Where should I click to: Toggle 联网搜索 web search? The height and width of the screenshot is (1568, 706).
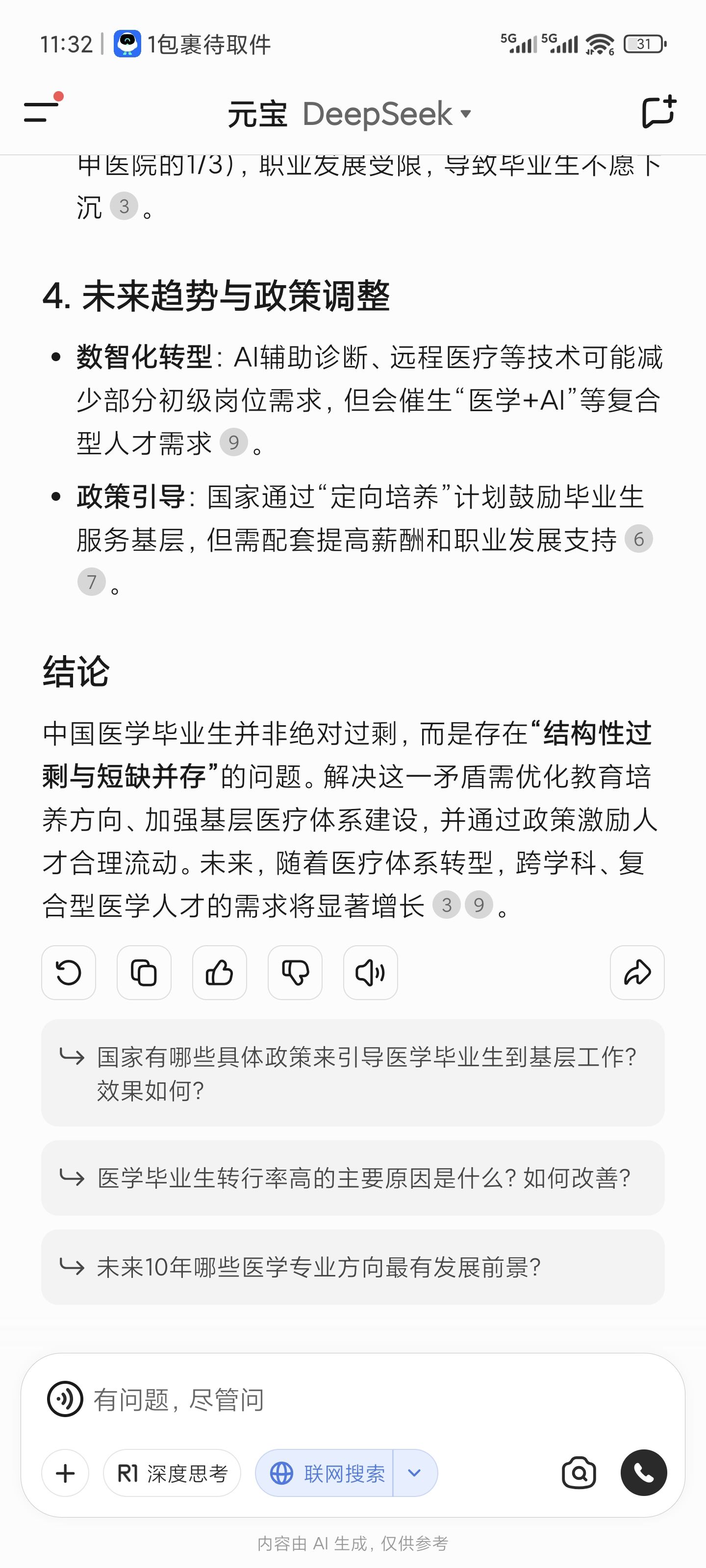tap(325, 1473)
